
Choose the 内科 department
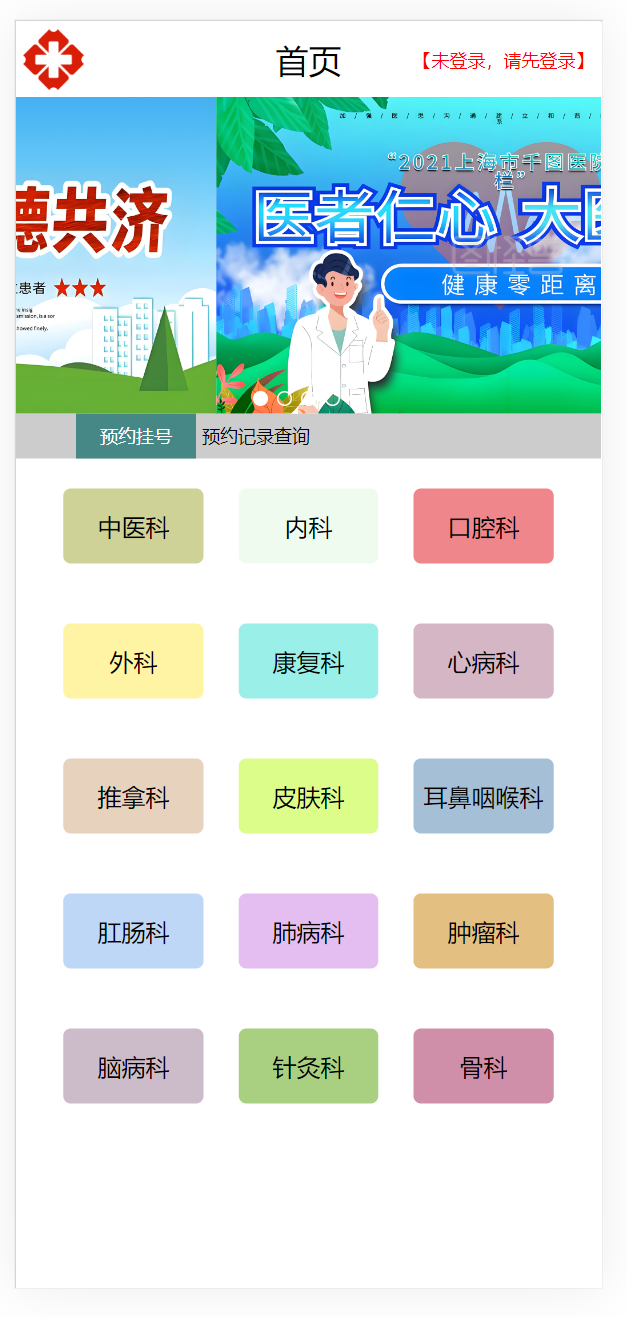[308, 527]
